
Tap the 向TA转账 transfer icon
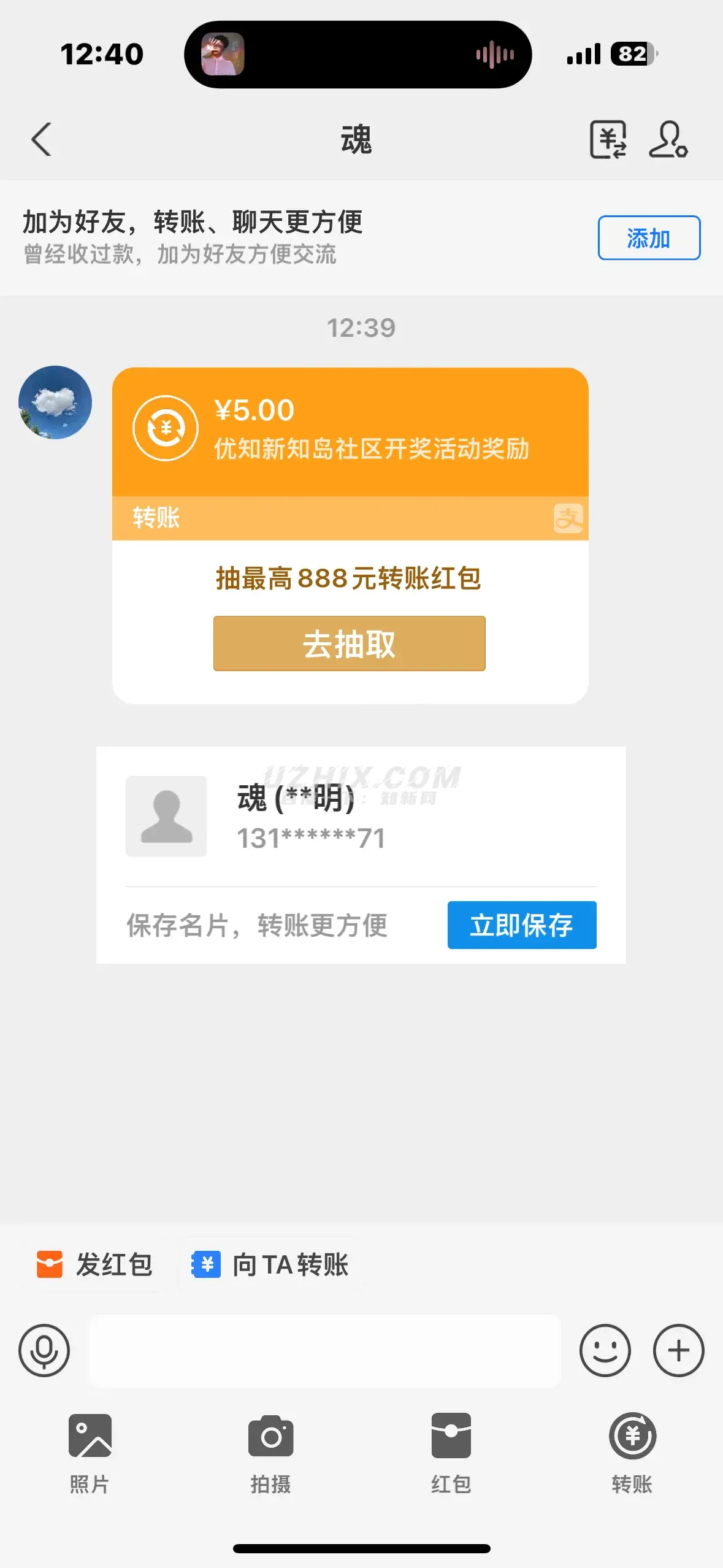coord(206,1264)
